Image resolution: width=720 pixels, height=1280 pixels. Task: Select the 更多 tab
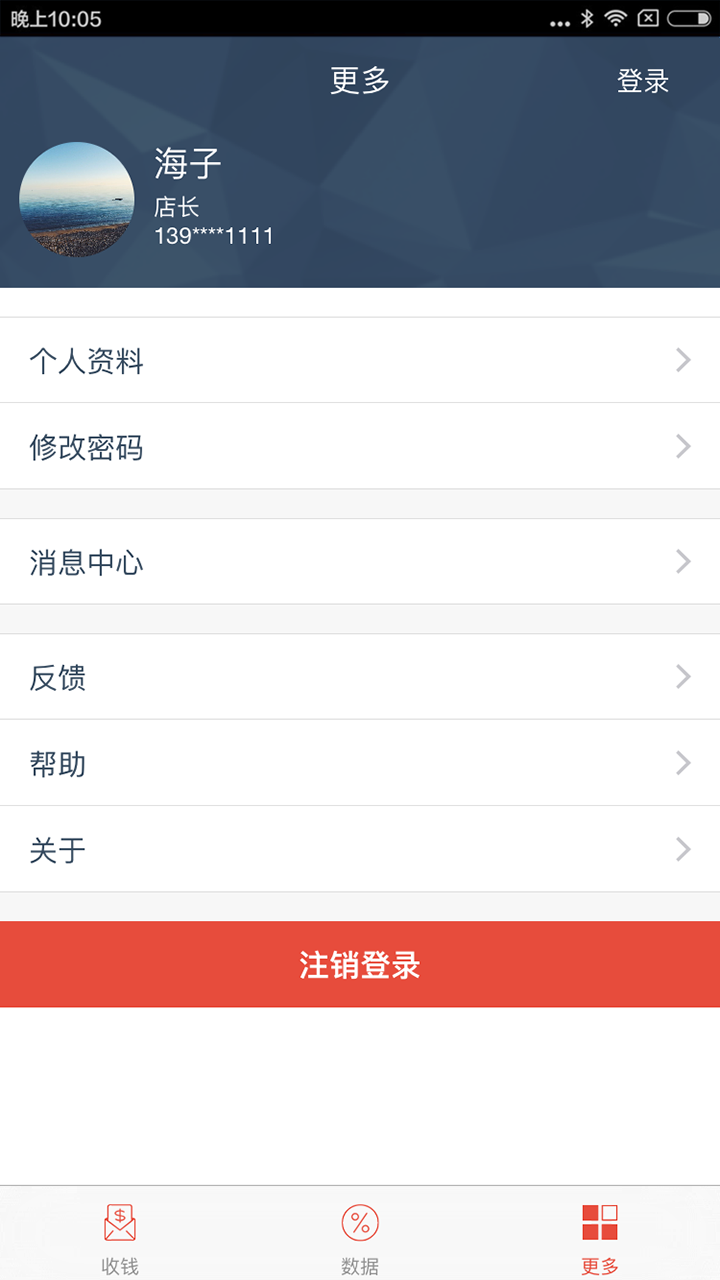(x=600, y=1236)
